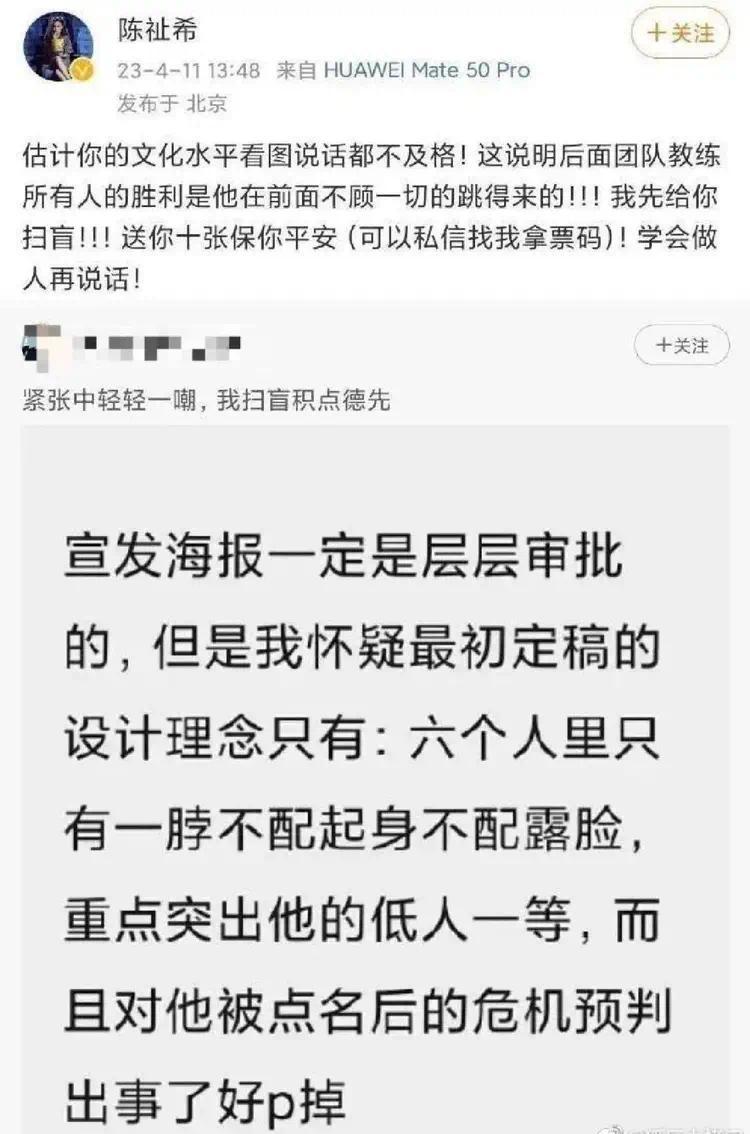Image resolution: width=750 pixels, height=1134 pixels.
Task: Follow 陈祉希 with the +关注 button
Action: tap(680, 33)
